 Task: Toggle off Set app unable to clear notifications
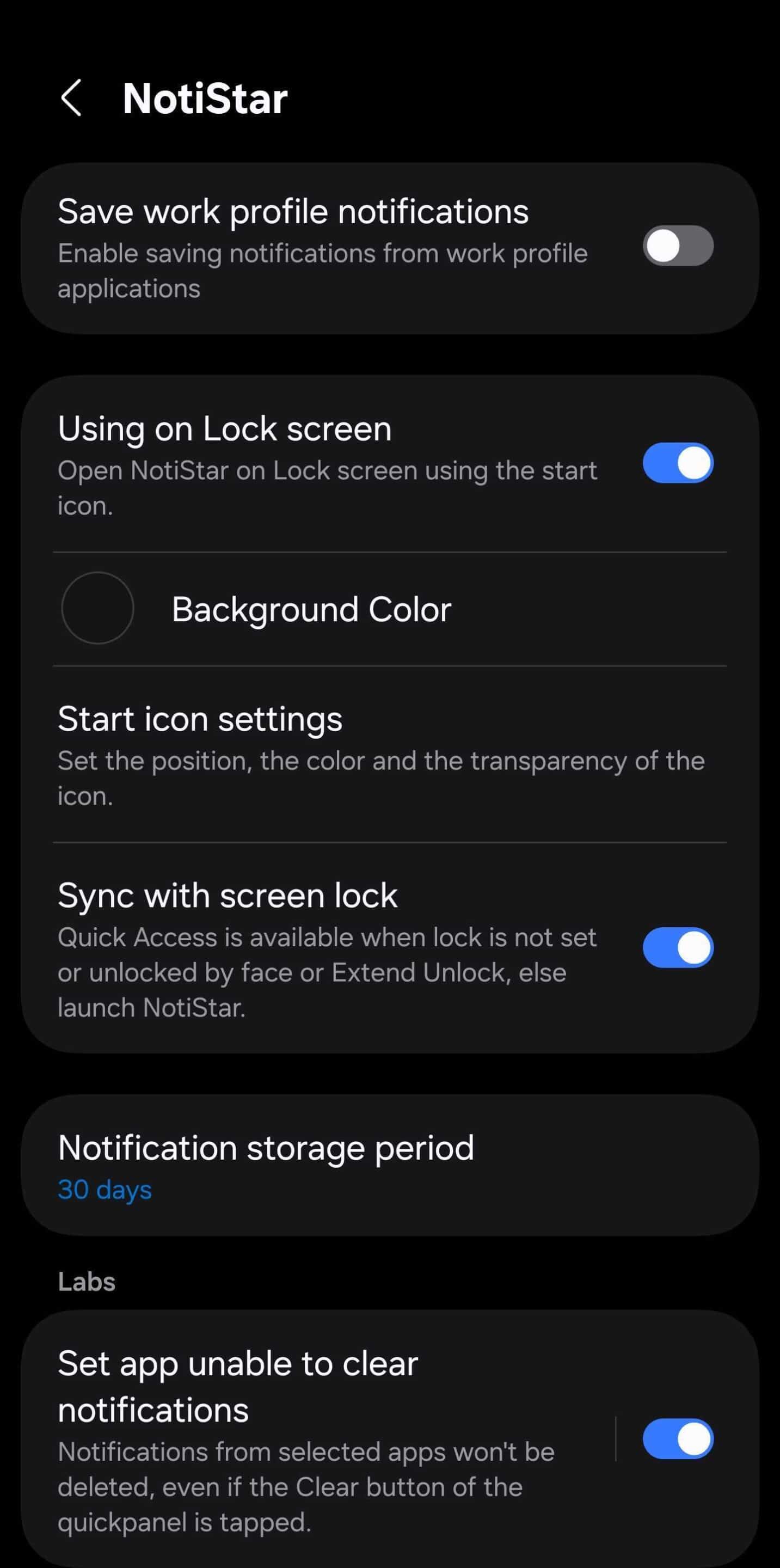678,1439
